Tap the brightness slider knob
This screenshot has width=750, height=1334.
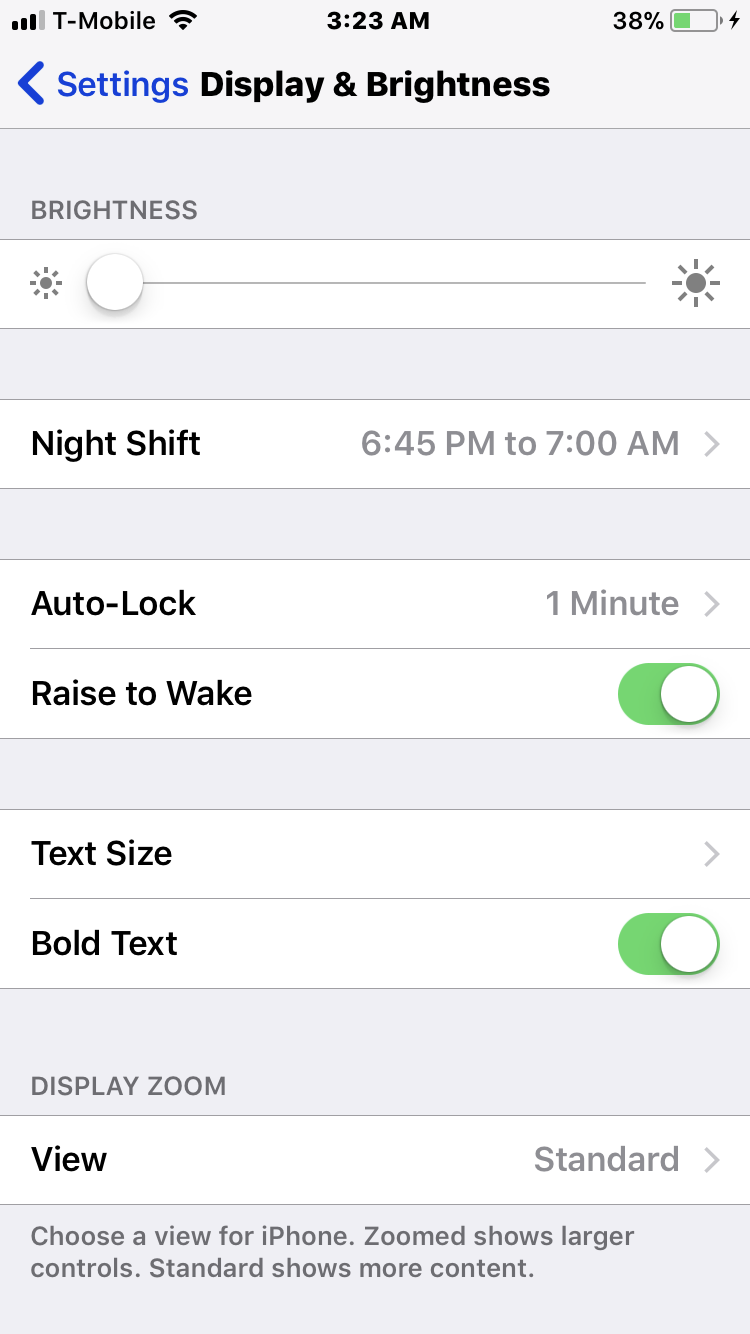(x=115, y=283)
